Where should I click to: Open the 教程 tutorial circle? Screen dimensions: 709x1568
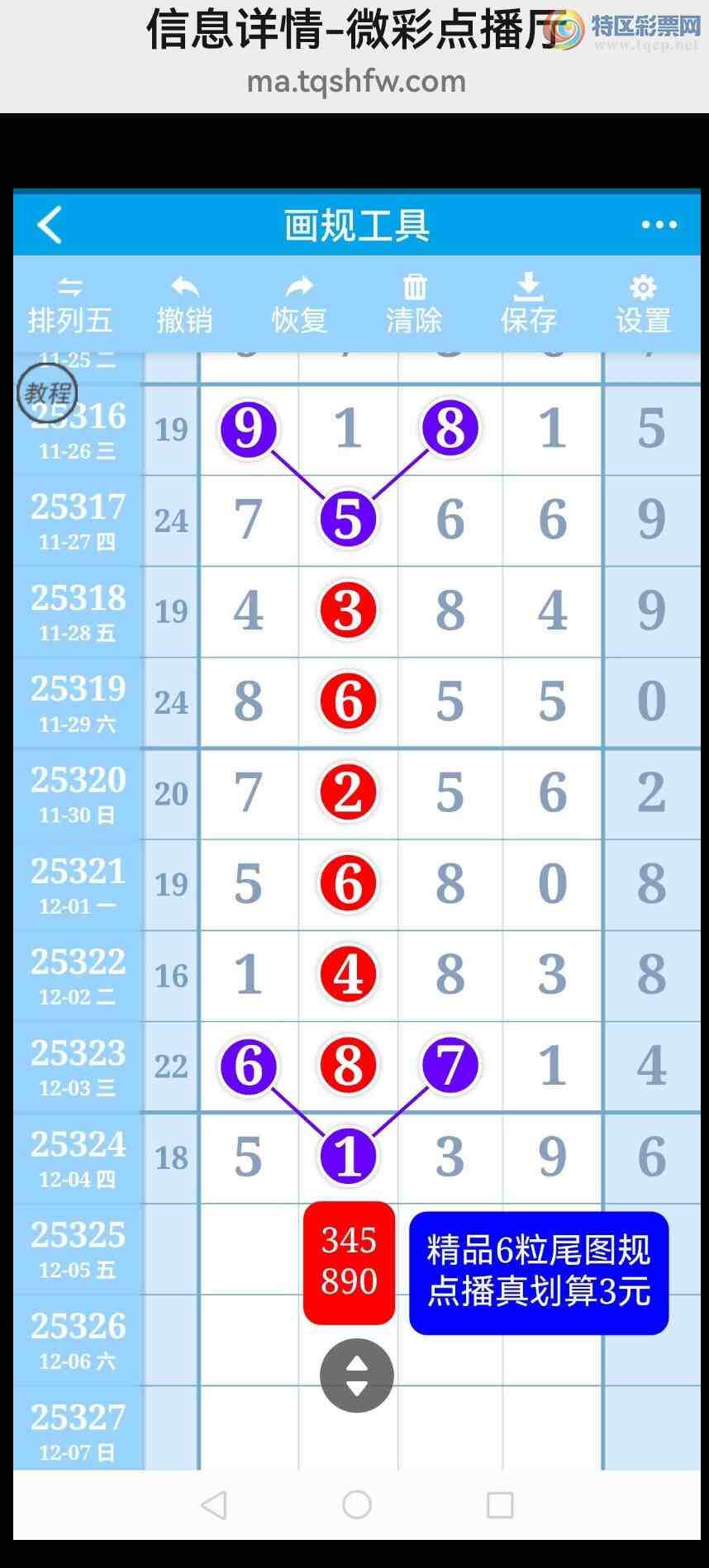(47, 393)
